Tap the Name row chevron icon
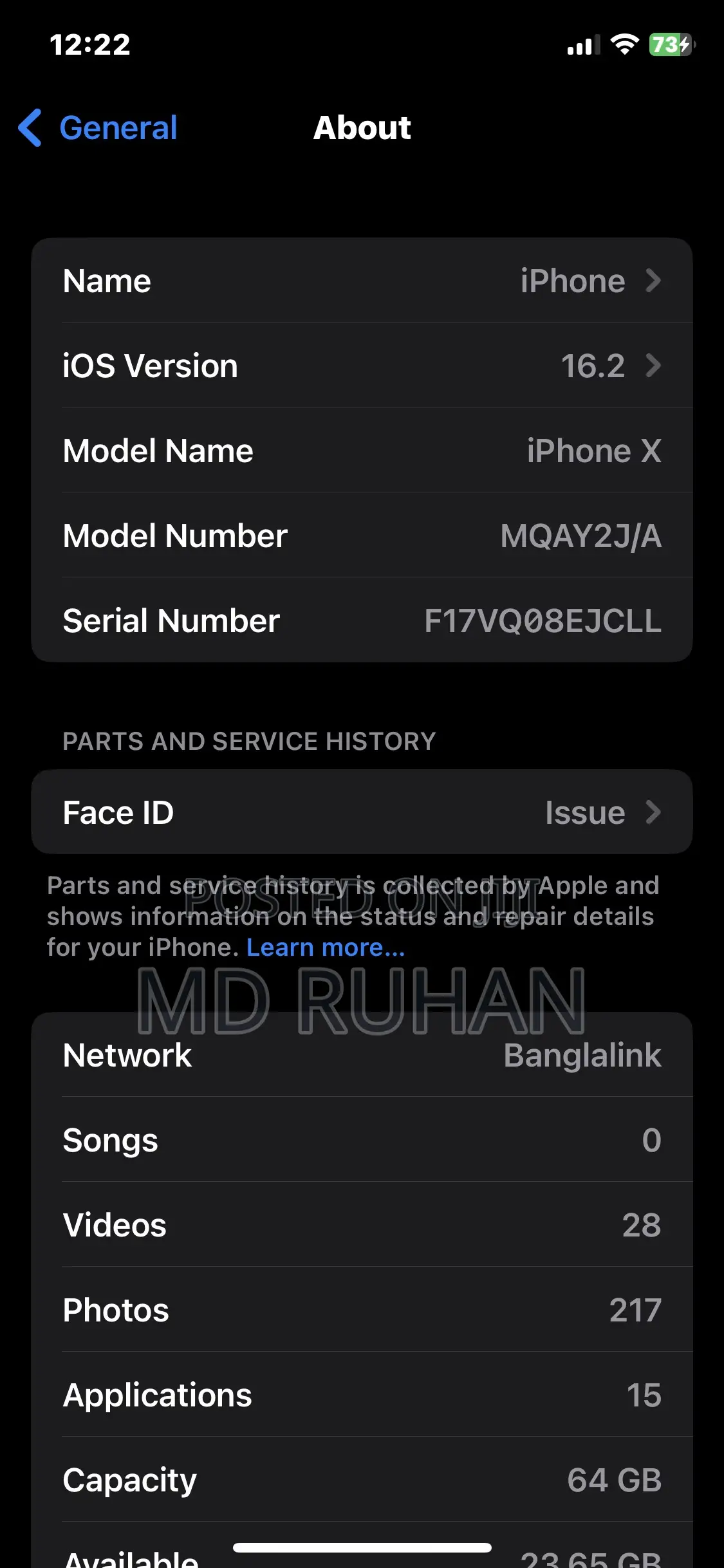This screenshot has height=1568, width=724. coord(654,281)
